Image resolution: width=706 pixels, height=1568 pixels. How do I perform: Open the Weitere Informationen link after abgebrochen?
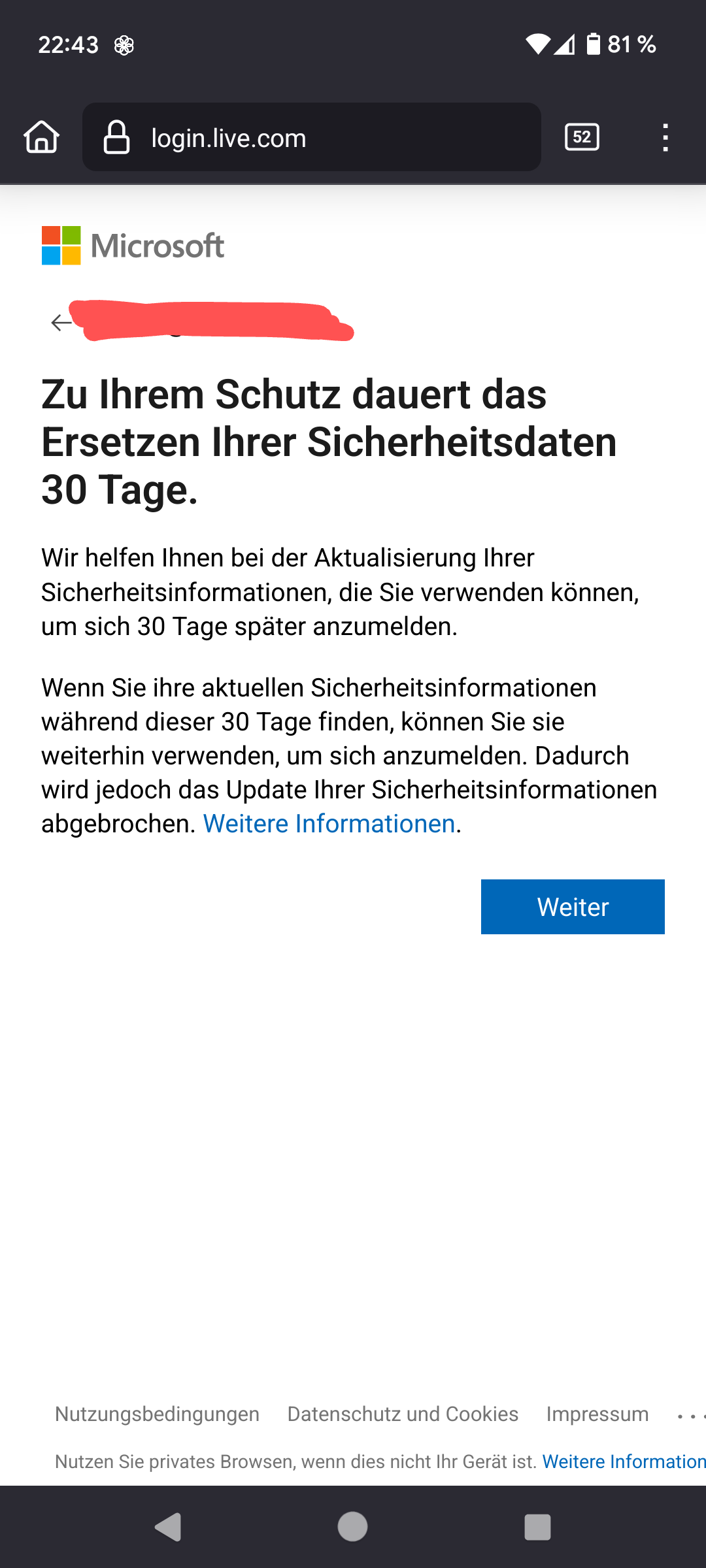329,824
